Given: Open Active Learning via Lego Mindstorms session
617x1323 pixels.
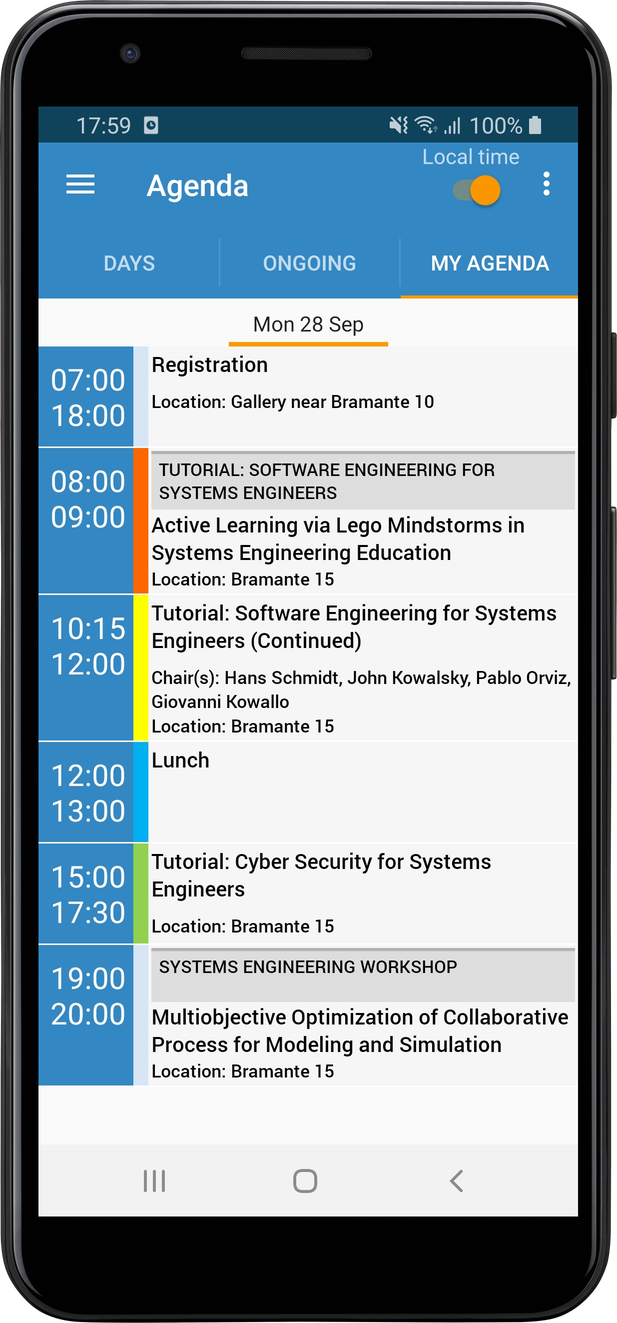Looking at the screenshot, I should tap(308, 521).
